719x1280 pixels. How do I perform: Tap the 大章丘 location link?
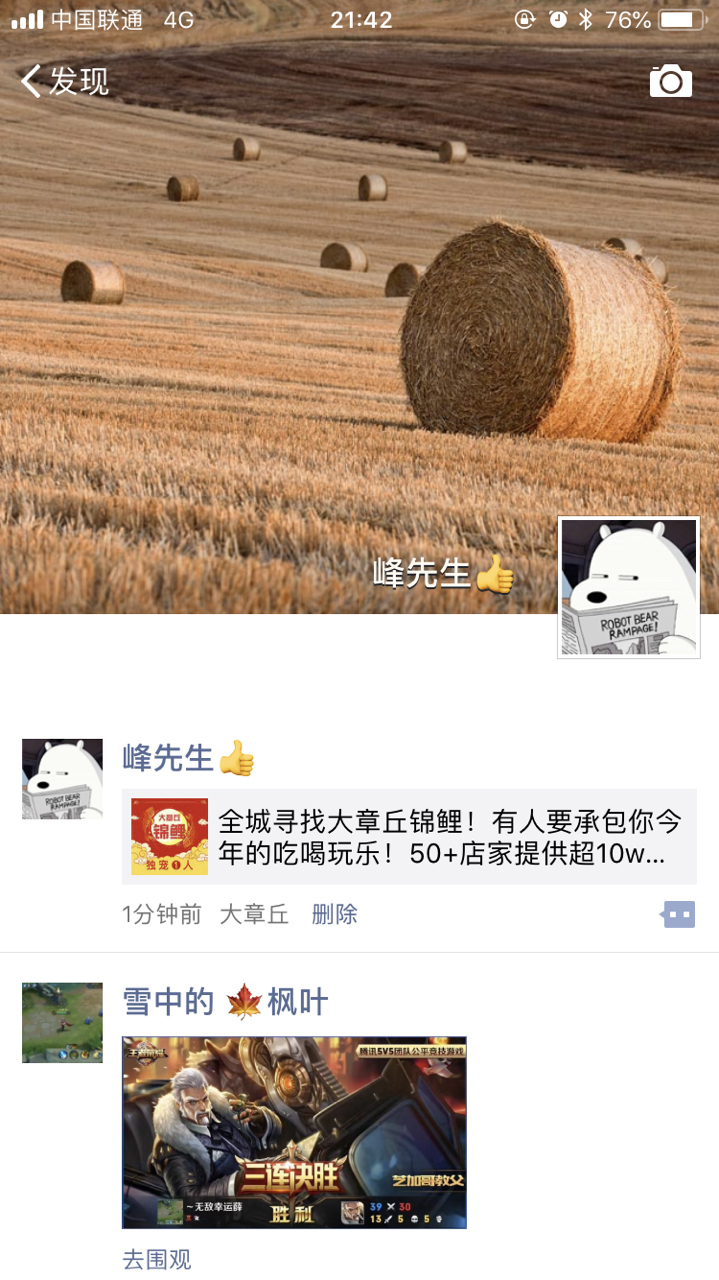(x=254, y=914)
